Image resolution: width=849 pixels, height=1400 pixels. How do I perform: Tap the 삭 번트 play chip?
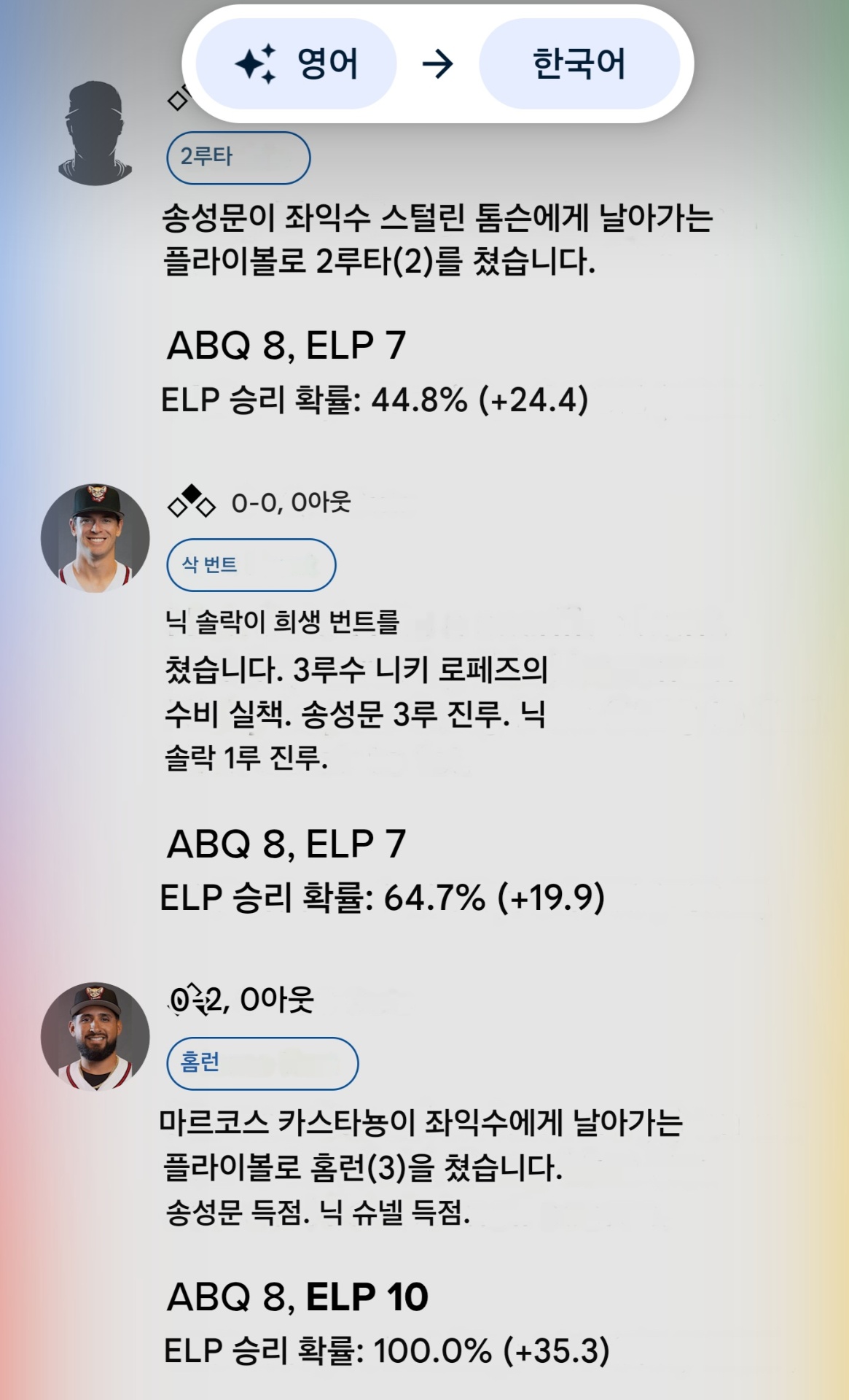251,564
